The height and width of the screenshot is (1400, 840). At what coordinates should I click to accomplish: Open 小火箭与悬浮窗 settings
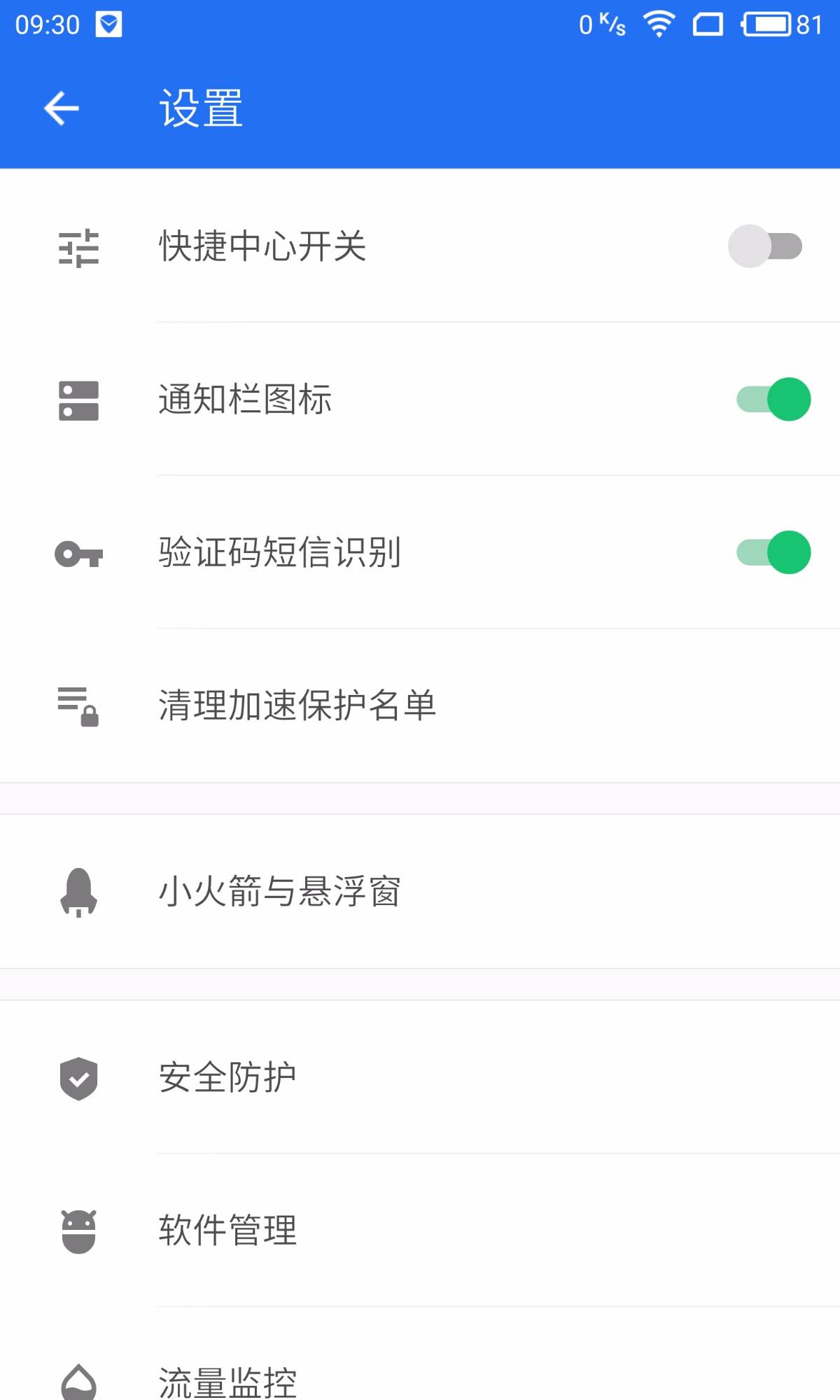pos(420,892)
